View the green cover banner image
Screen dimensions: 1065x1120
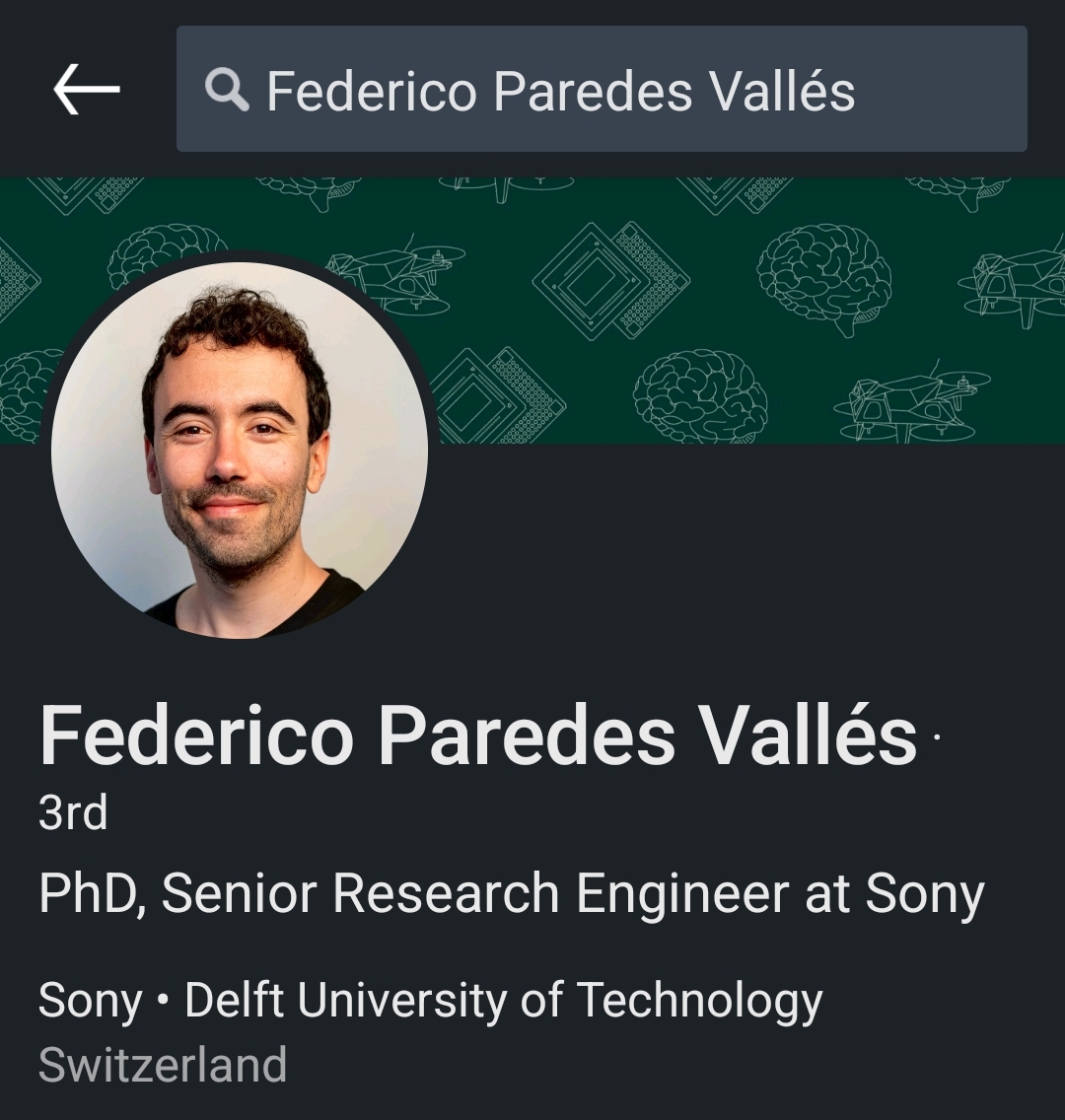[749, 311]
